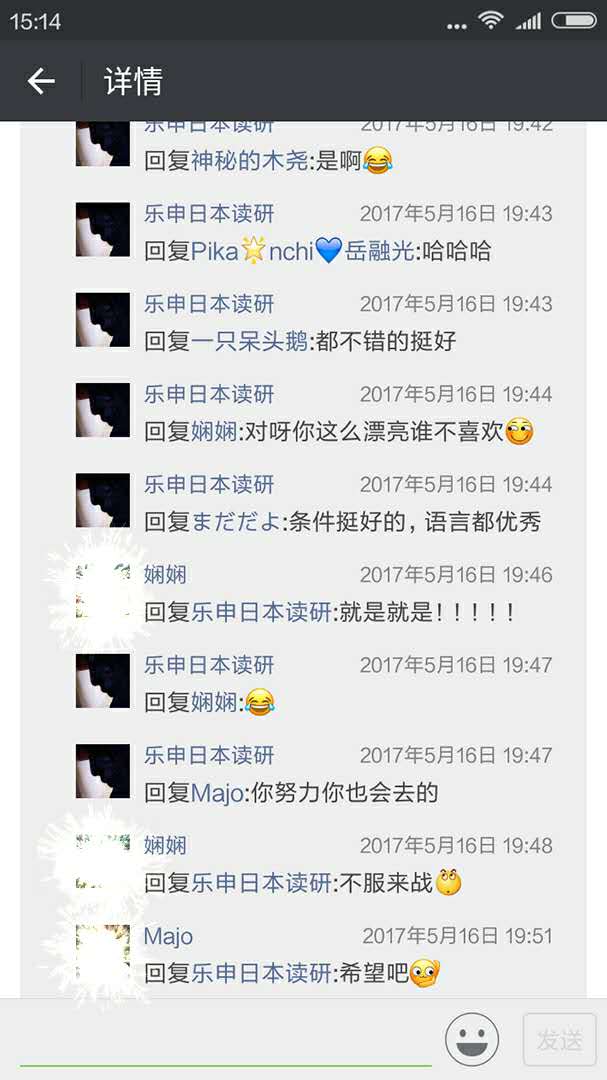The width and height of the screenshot is (607, 1080).
Task: Tap the 发送 send button
Action: (x=559, y=1039)
